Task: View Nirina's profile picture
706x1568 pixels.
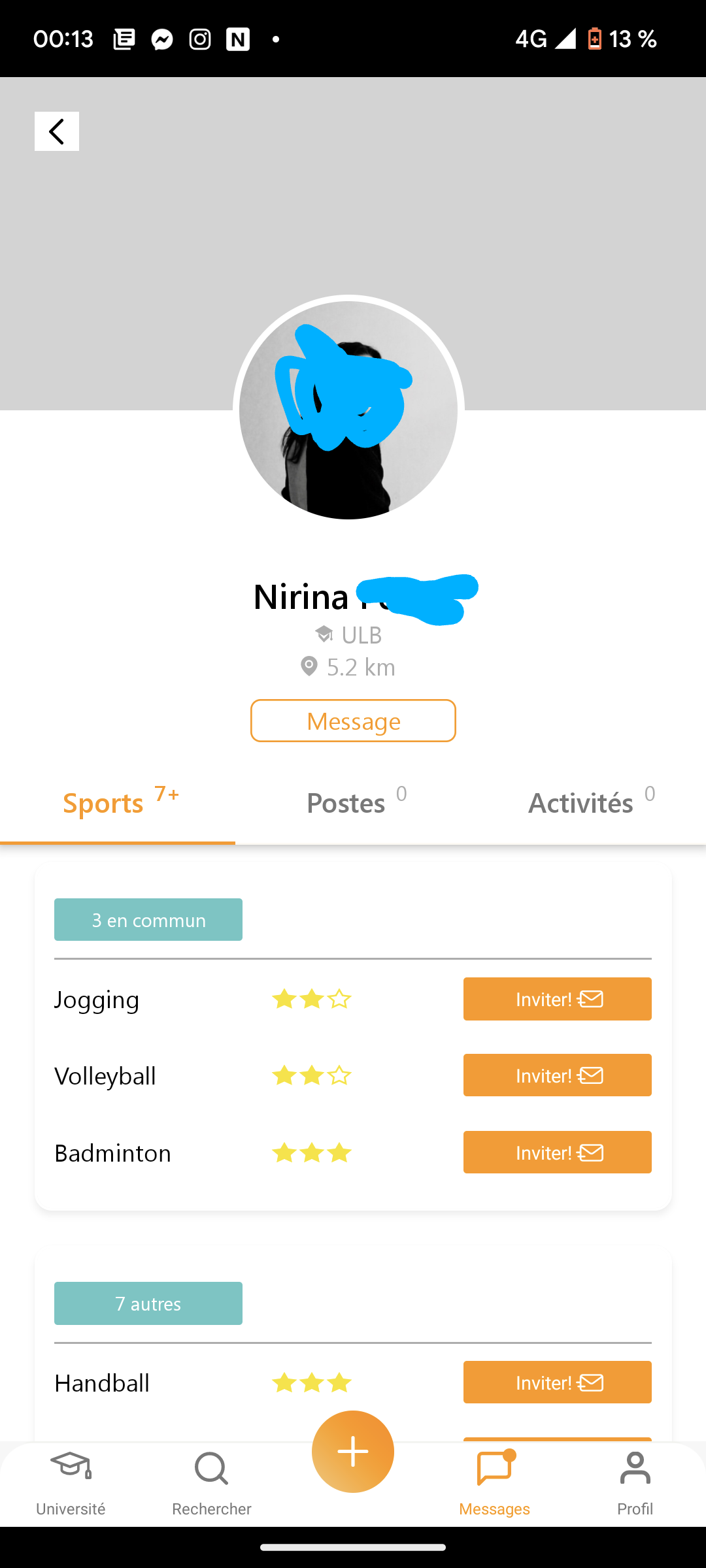Action: coord(348,410)
